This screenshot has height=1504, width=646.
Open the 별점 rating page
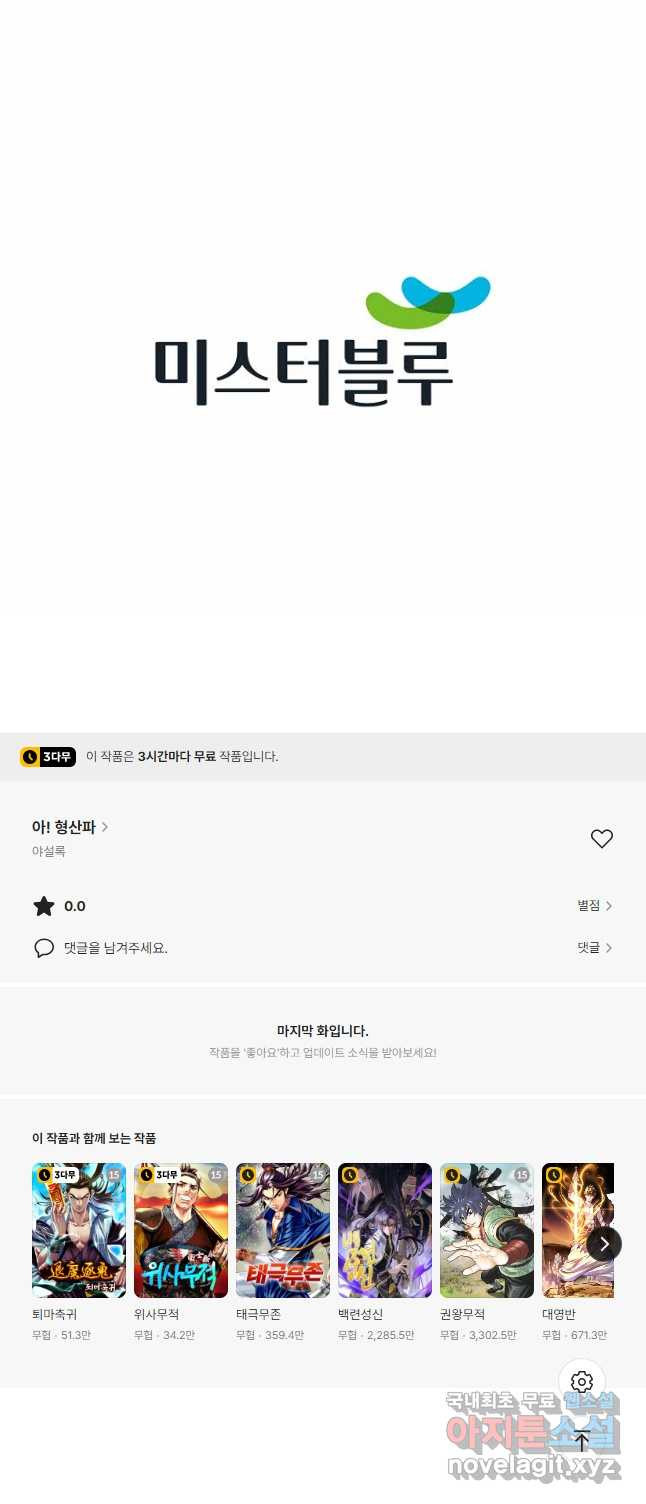(594, 906)
